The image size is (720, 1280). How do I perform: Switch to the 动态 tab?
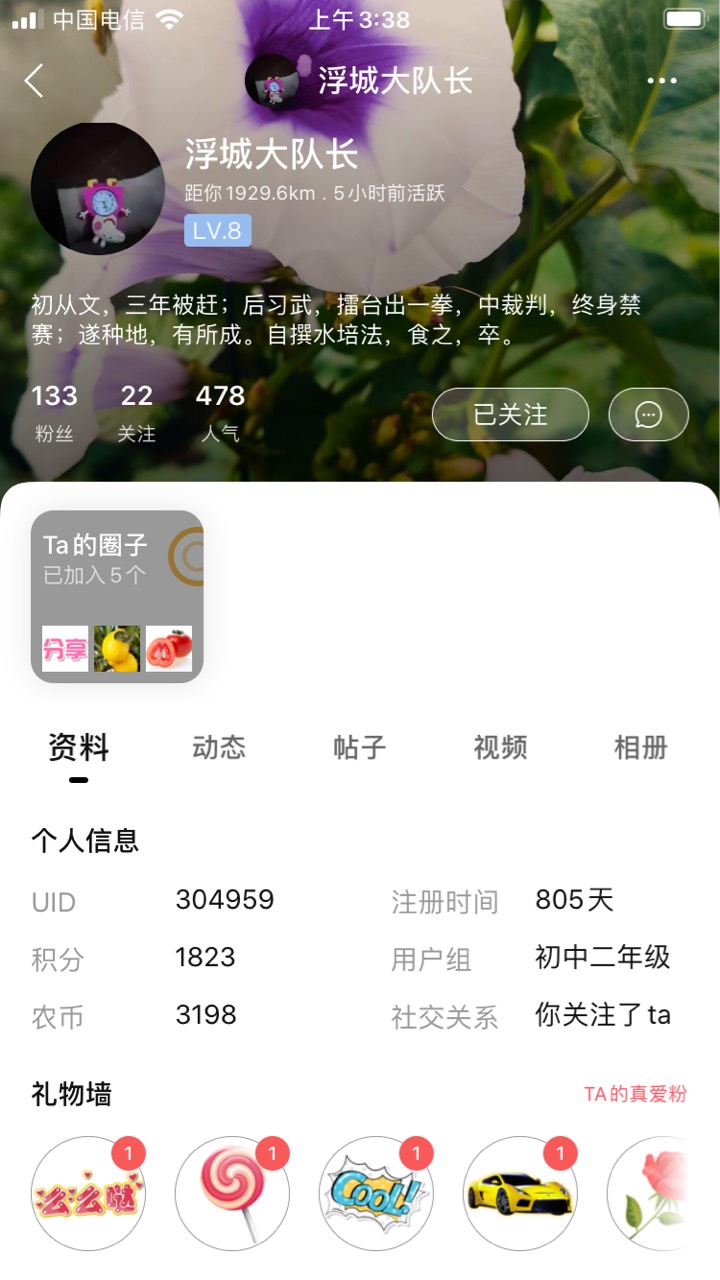click(x=219, y=748)
